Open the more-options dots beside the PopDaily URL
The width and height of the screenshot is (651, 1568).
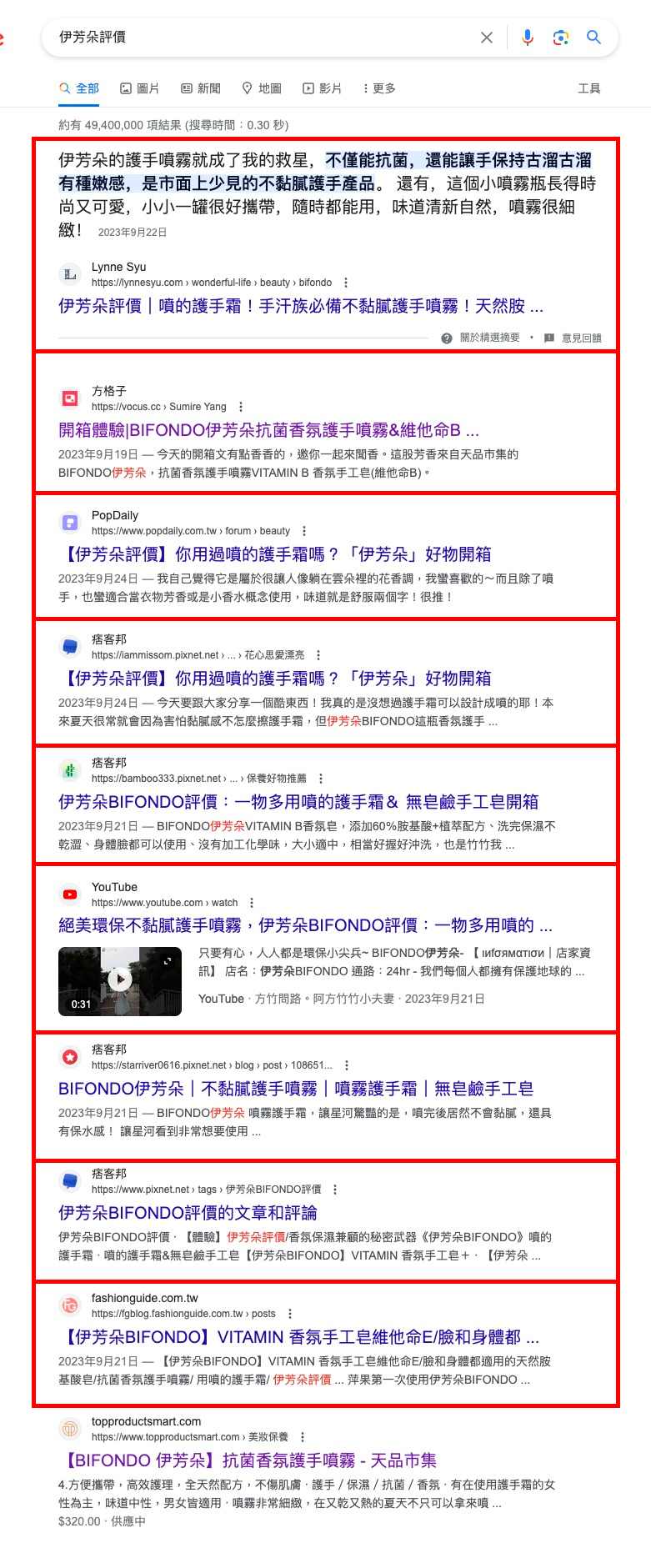304,531
